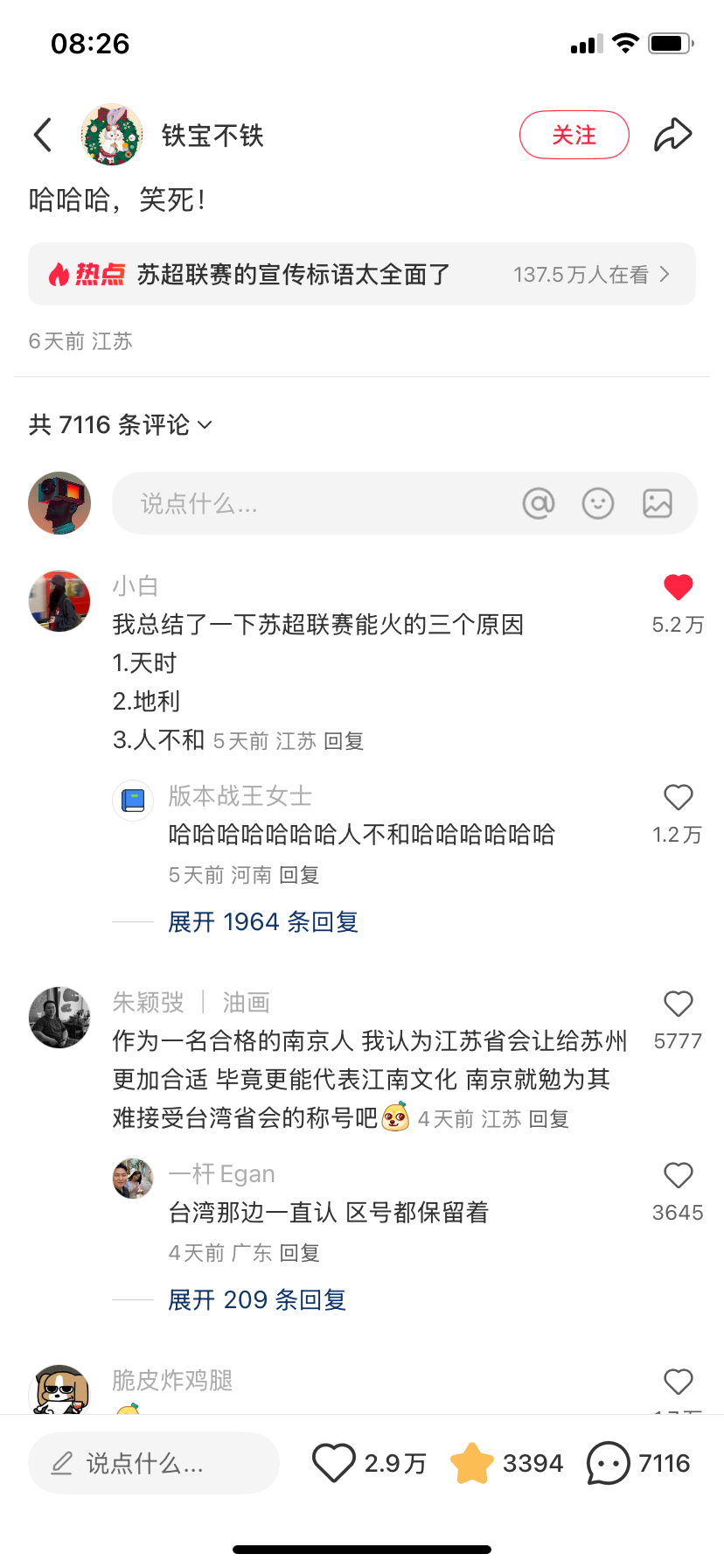Screen dimensions: 724x1568
Task: Follow 铁宝不铁 with the 关注 button
Action: pyautogui.click(x=574, y=135)
